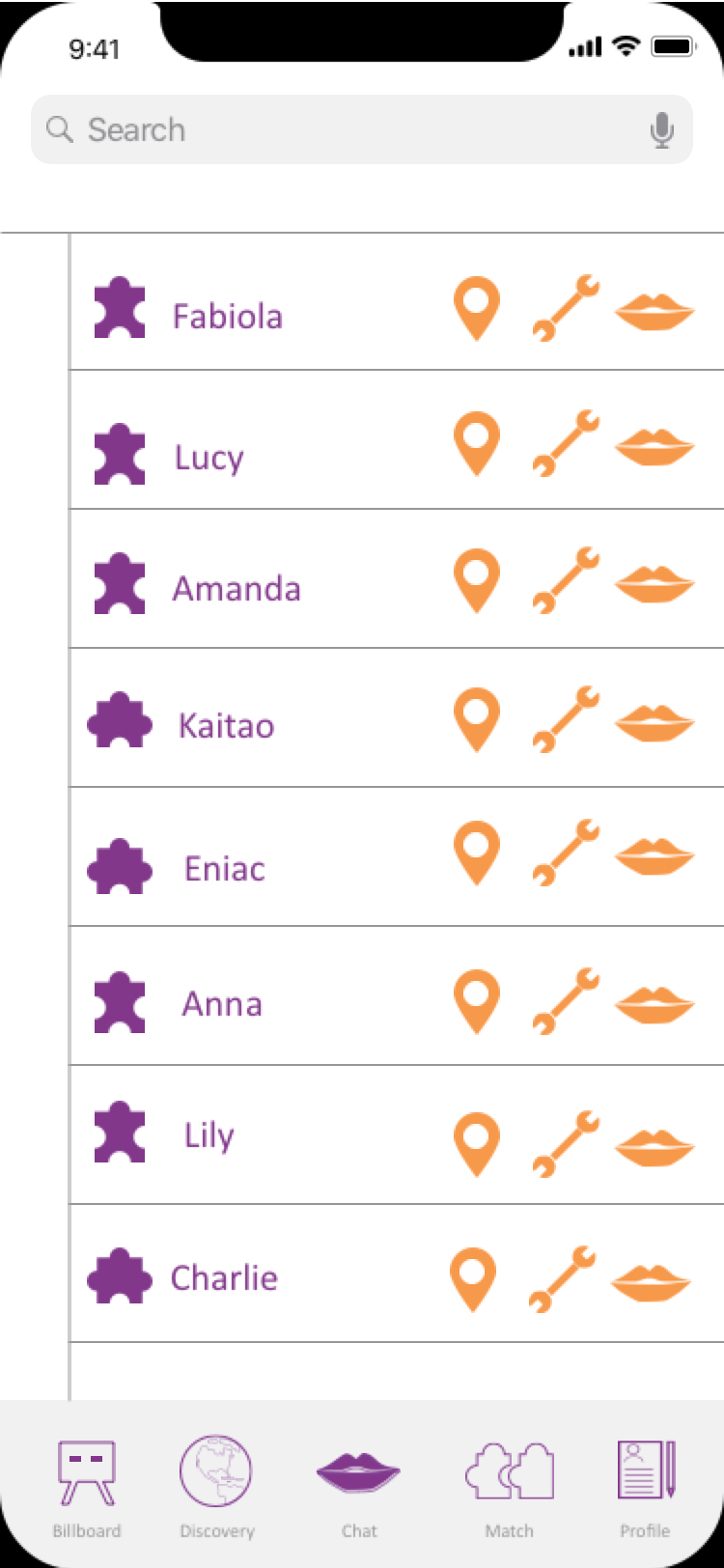Switch to the Profile tab
Viewport: 724px width, 1568px height.
pyautogui.click(x=645, y=1488)
